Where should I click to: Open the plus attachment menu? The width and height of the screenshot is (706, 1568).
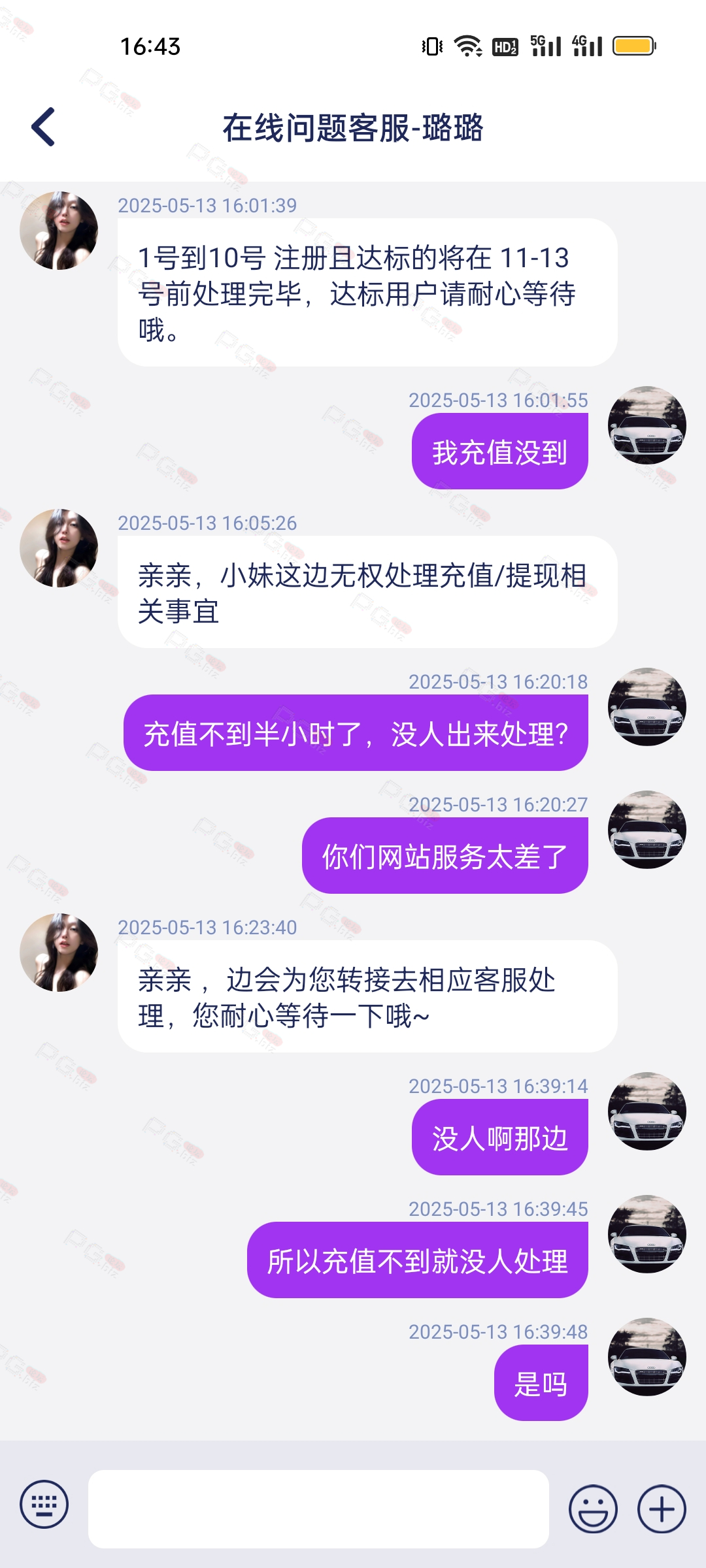click(x=662, y=1509)
